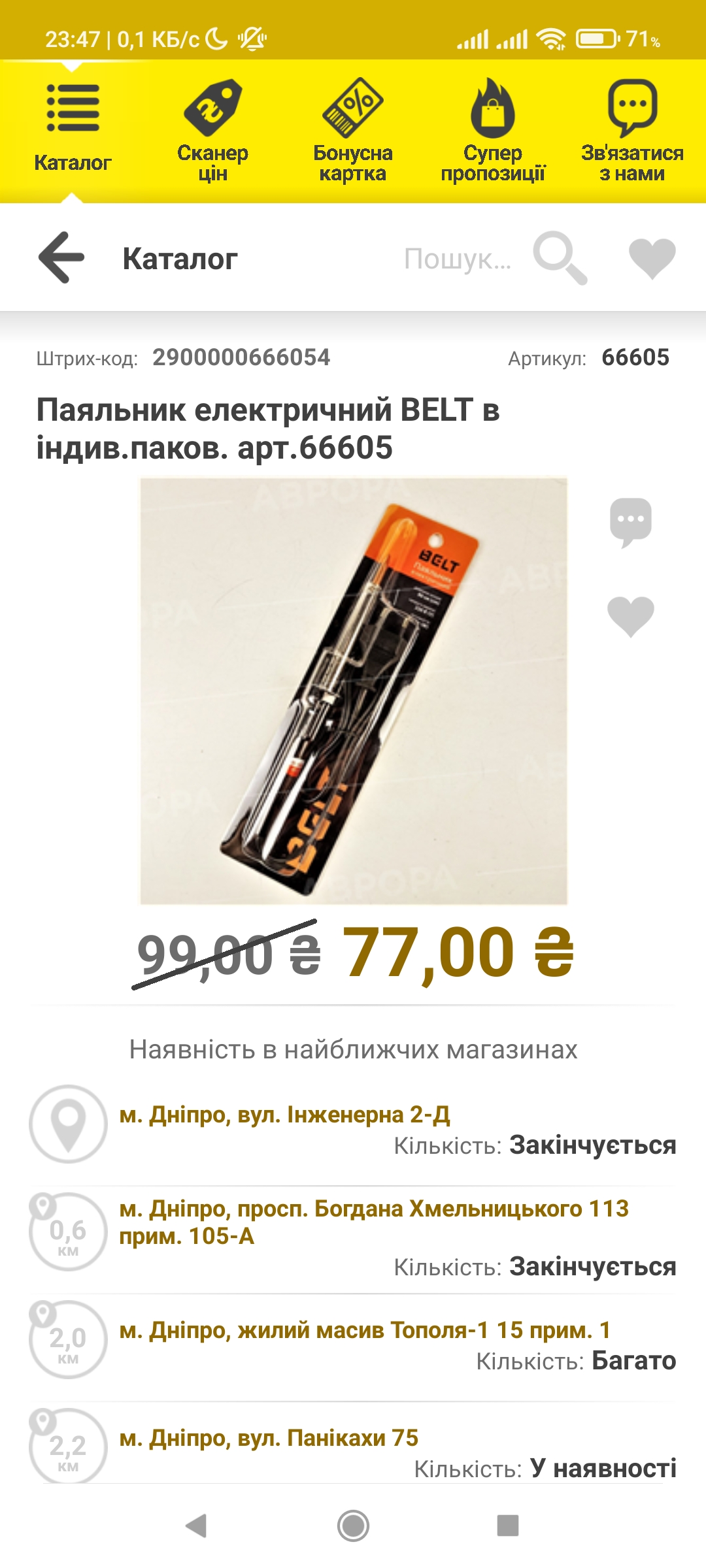This screenshot has height=1568, width=706.
Task: Tap the Пошук search field
Action: tap(458, 259)
